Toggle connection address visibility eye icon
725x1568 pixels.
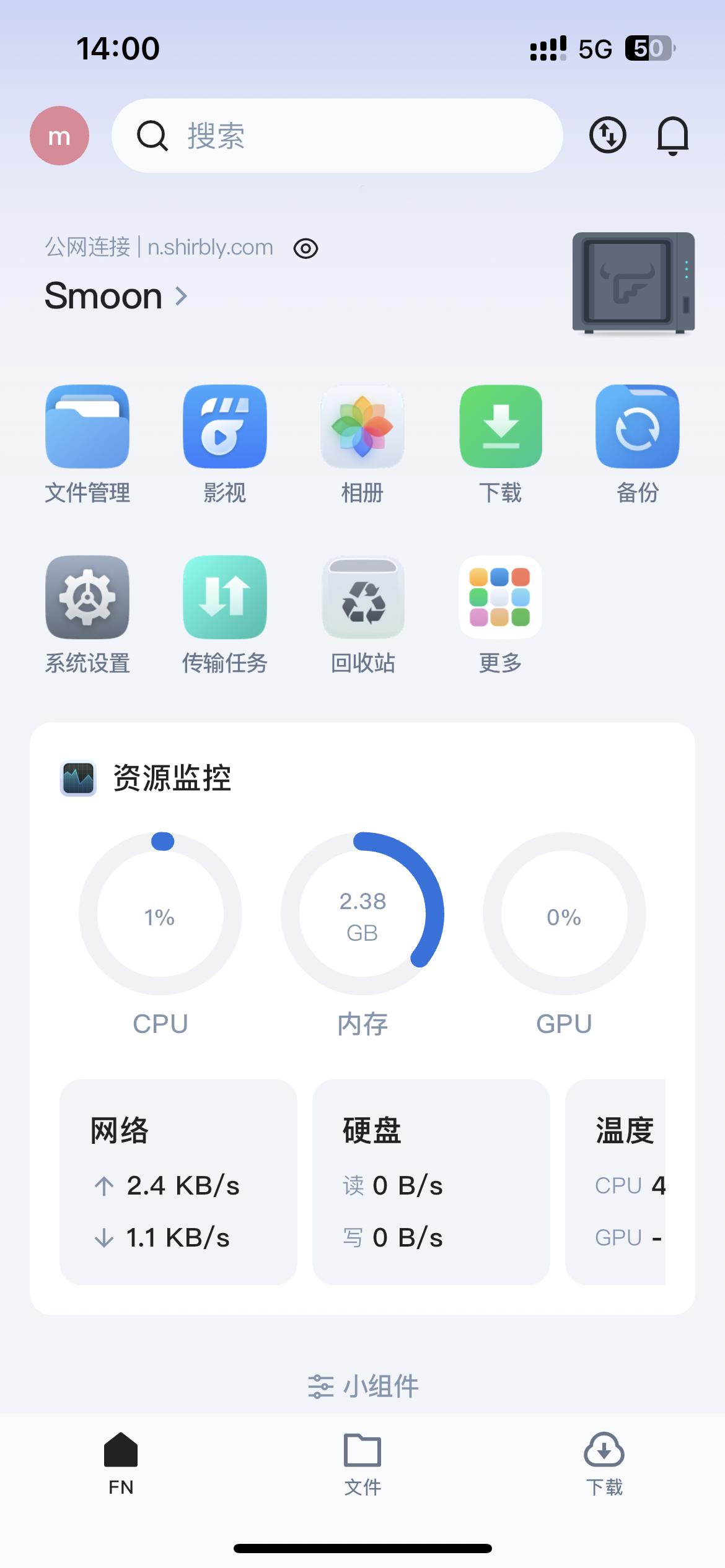(305, 248)
